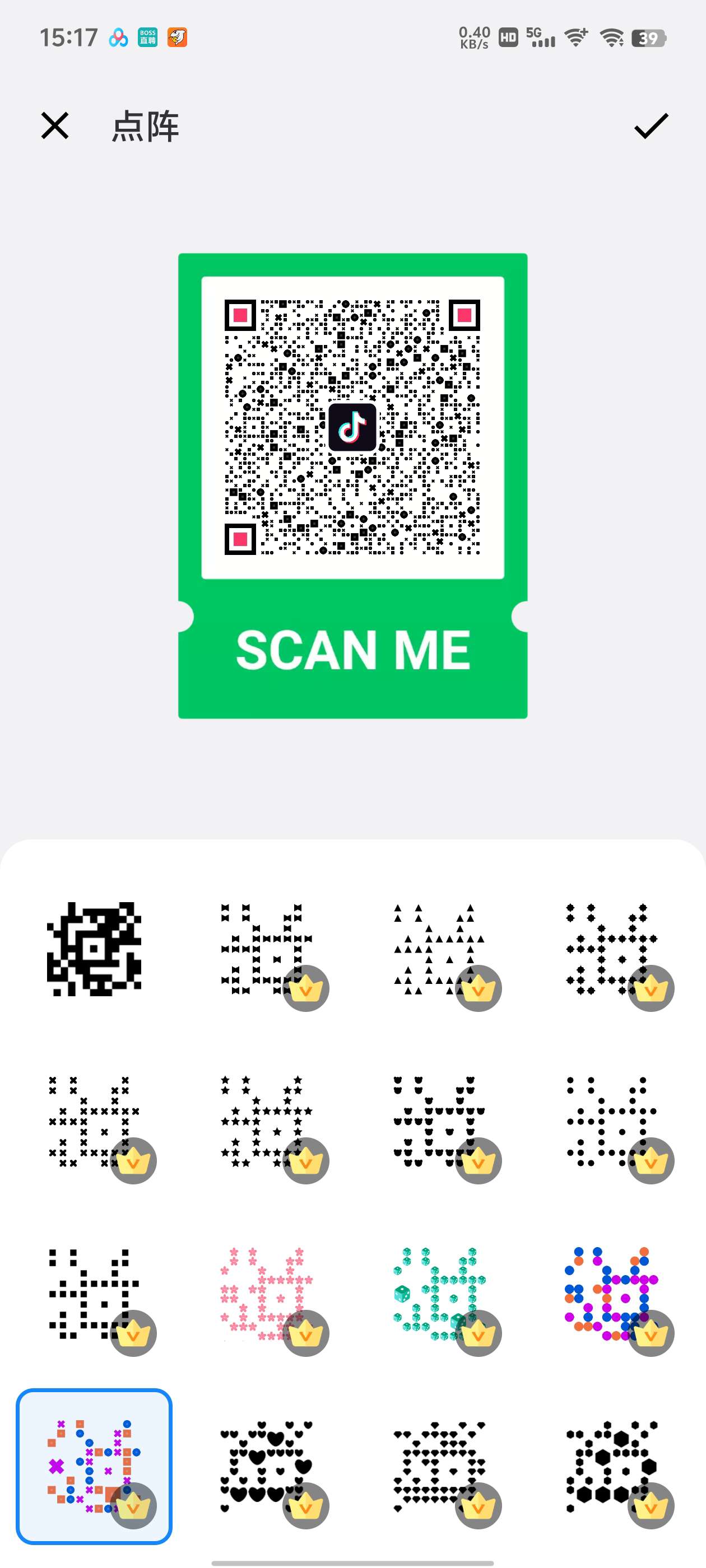Choose the star-shaped dot pattern

point(266,1121)
